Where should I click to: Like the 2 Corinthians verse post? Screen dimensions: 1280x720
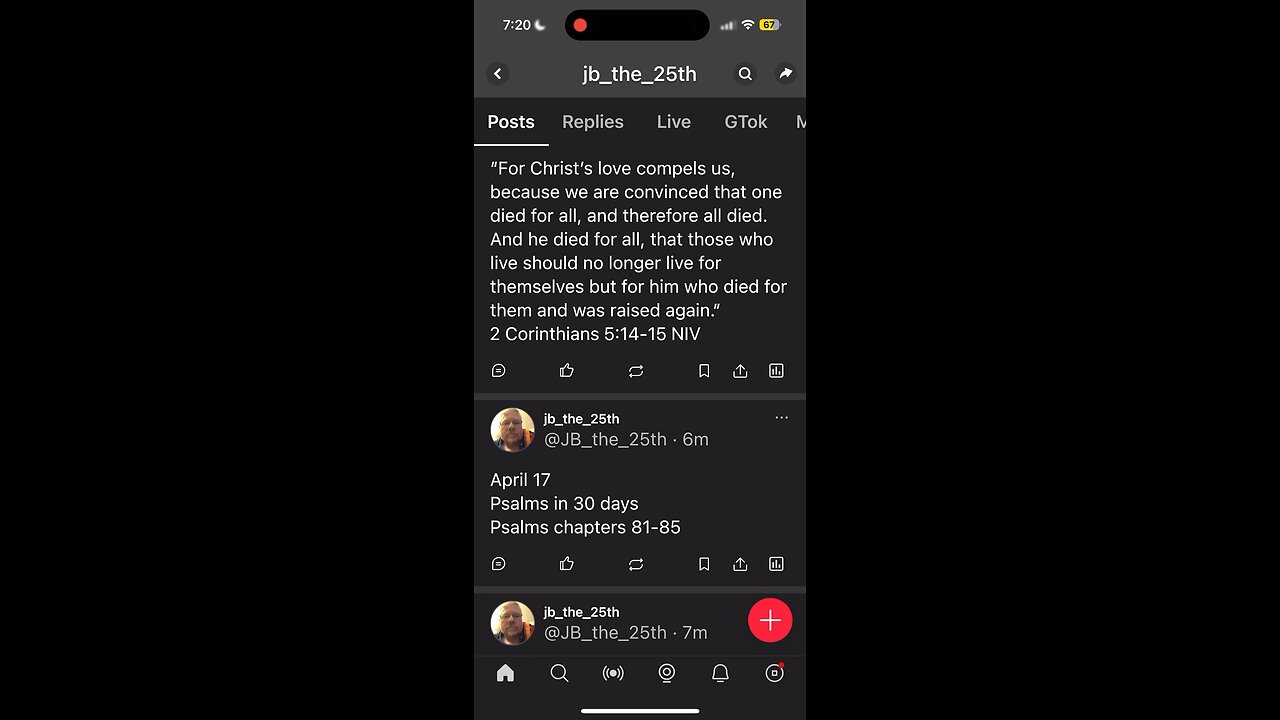(567, 371)
